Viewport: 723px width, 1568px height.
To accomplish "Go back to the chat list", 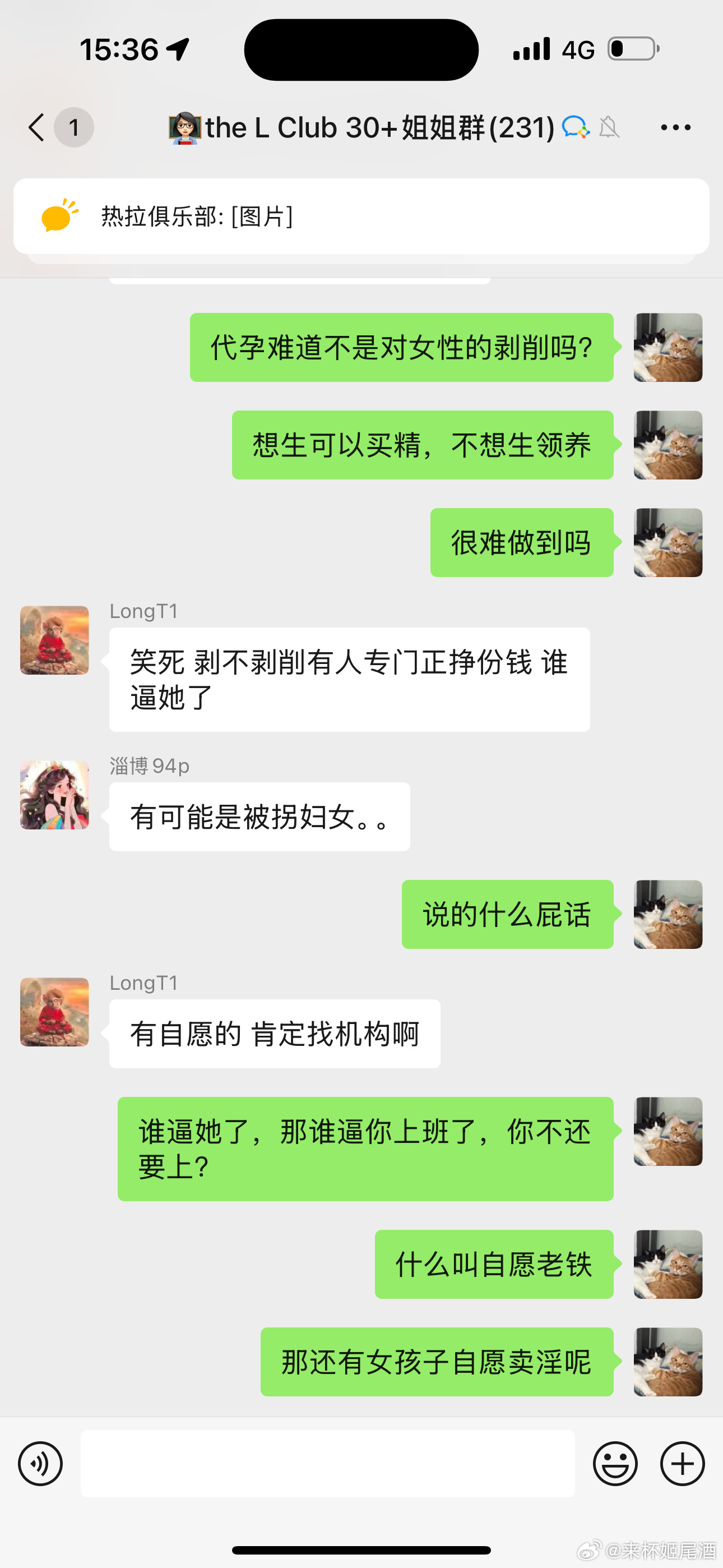I will (38, 128).
